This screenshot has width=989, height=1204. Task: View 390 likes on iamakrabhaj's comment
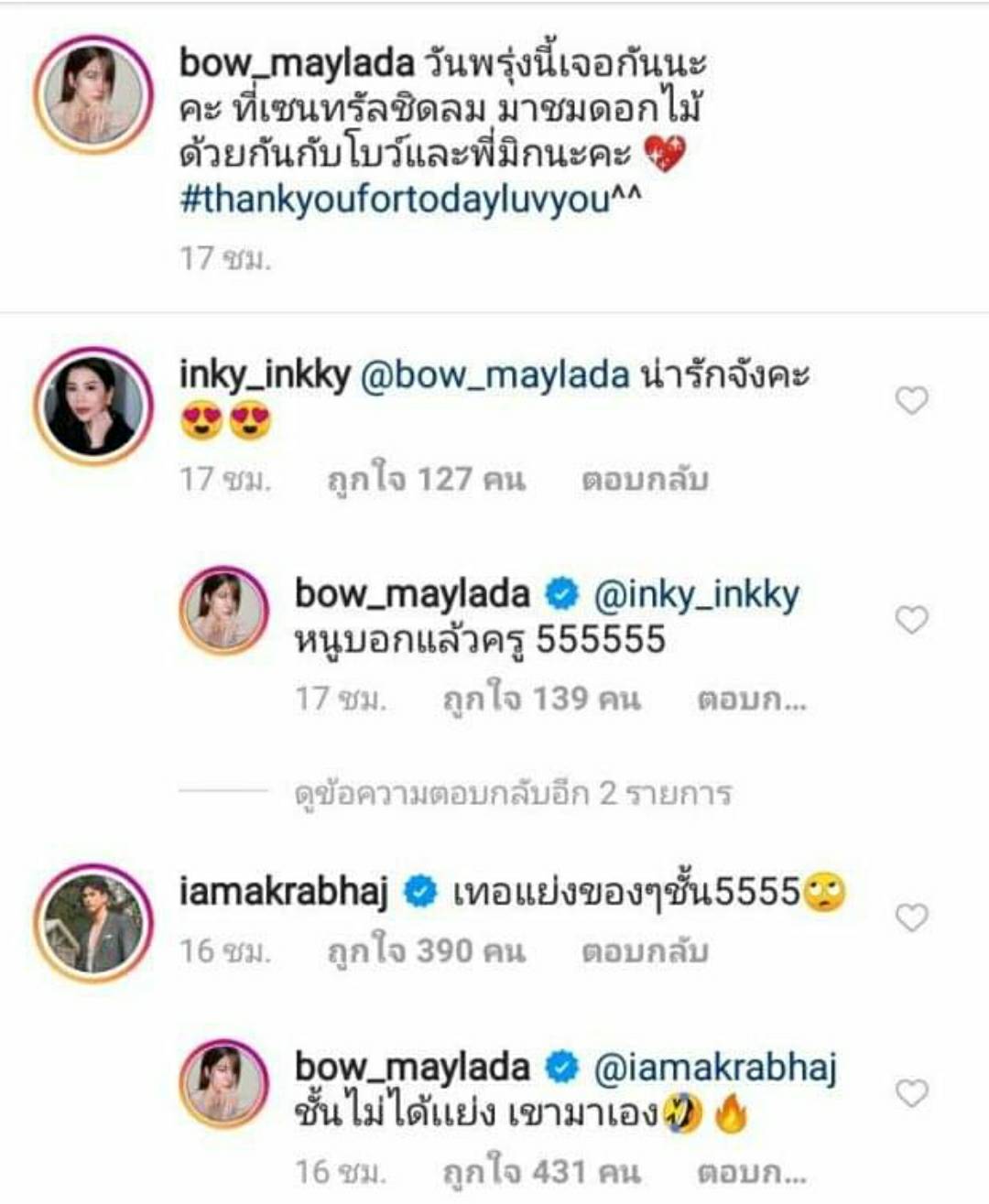(x=426, y=951)
